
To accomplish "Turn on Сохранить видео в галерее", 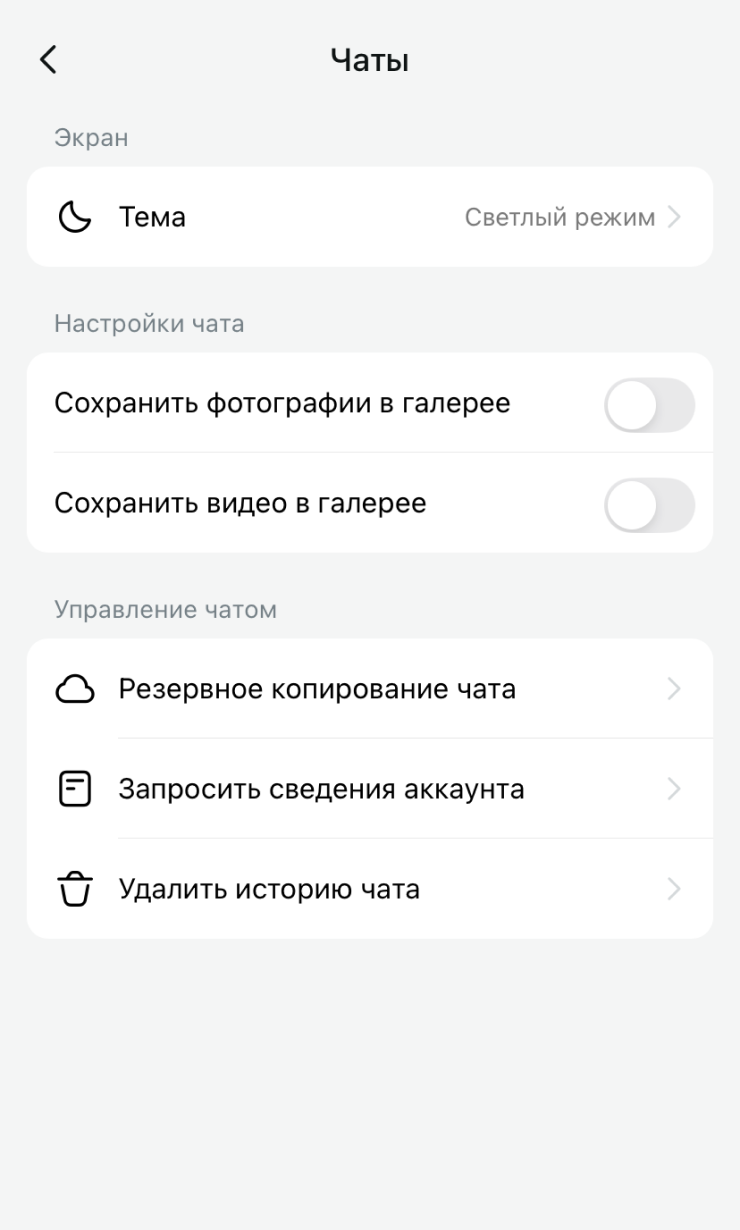I will pyautogui.click(x=649, y=505).
